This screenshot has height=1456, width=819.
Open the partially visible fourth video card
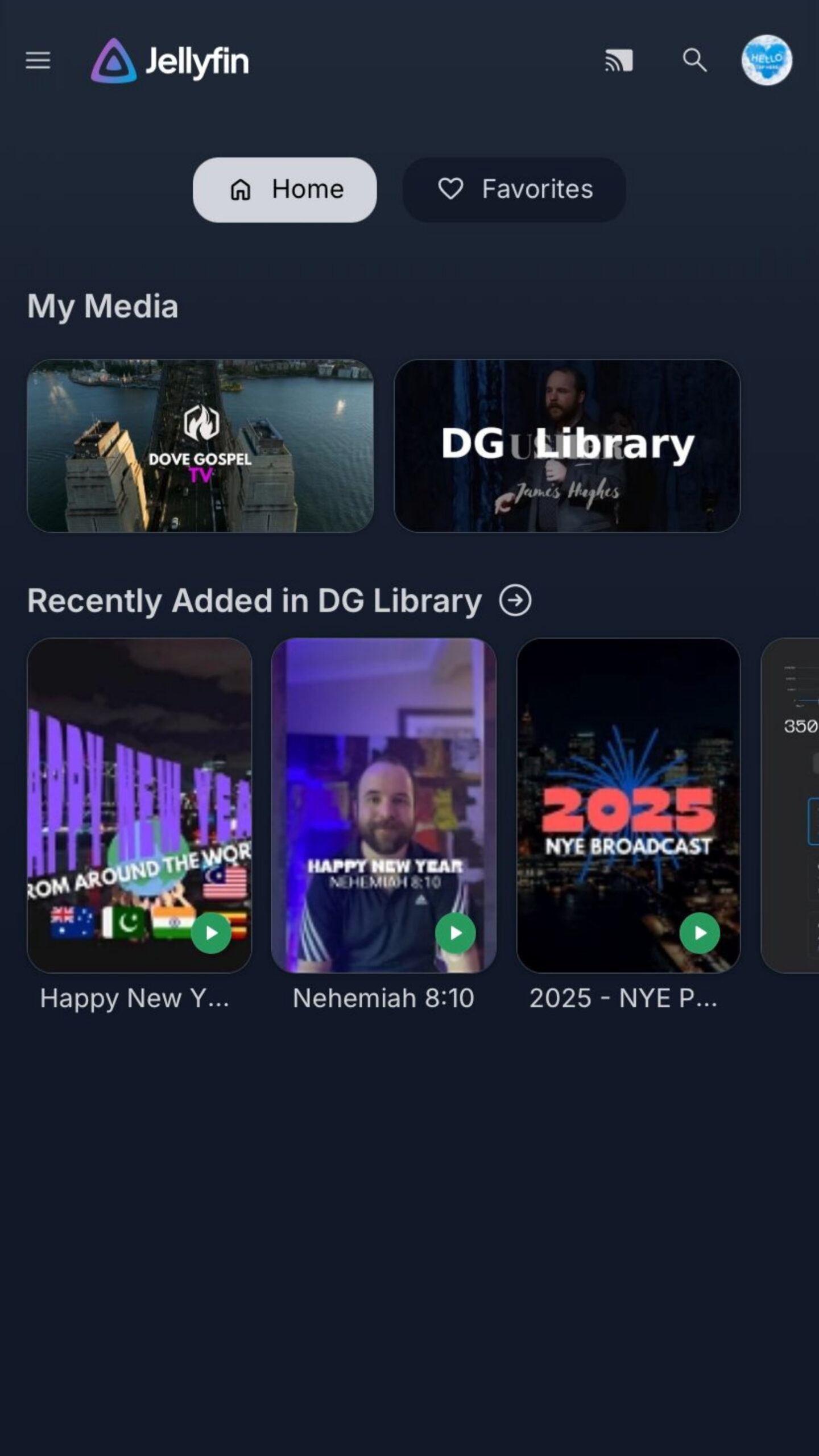[791, 805]
